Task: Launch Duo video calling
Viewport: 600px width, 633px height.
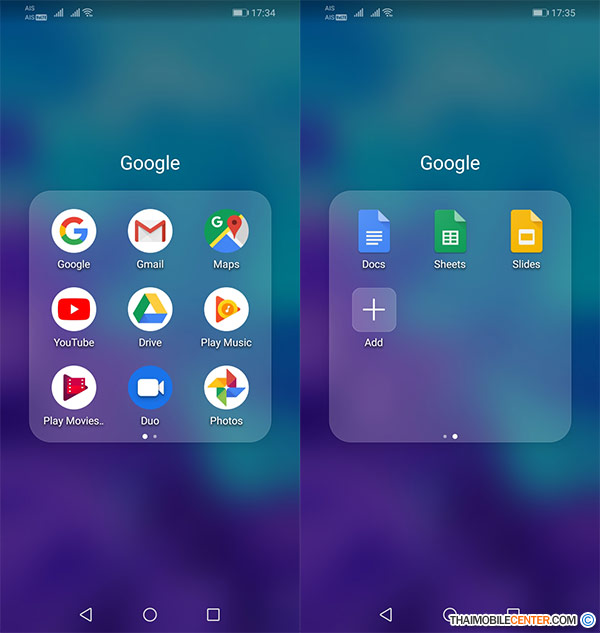Action: pyautogui.click(x=150, y=387)
